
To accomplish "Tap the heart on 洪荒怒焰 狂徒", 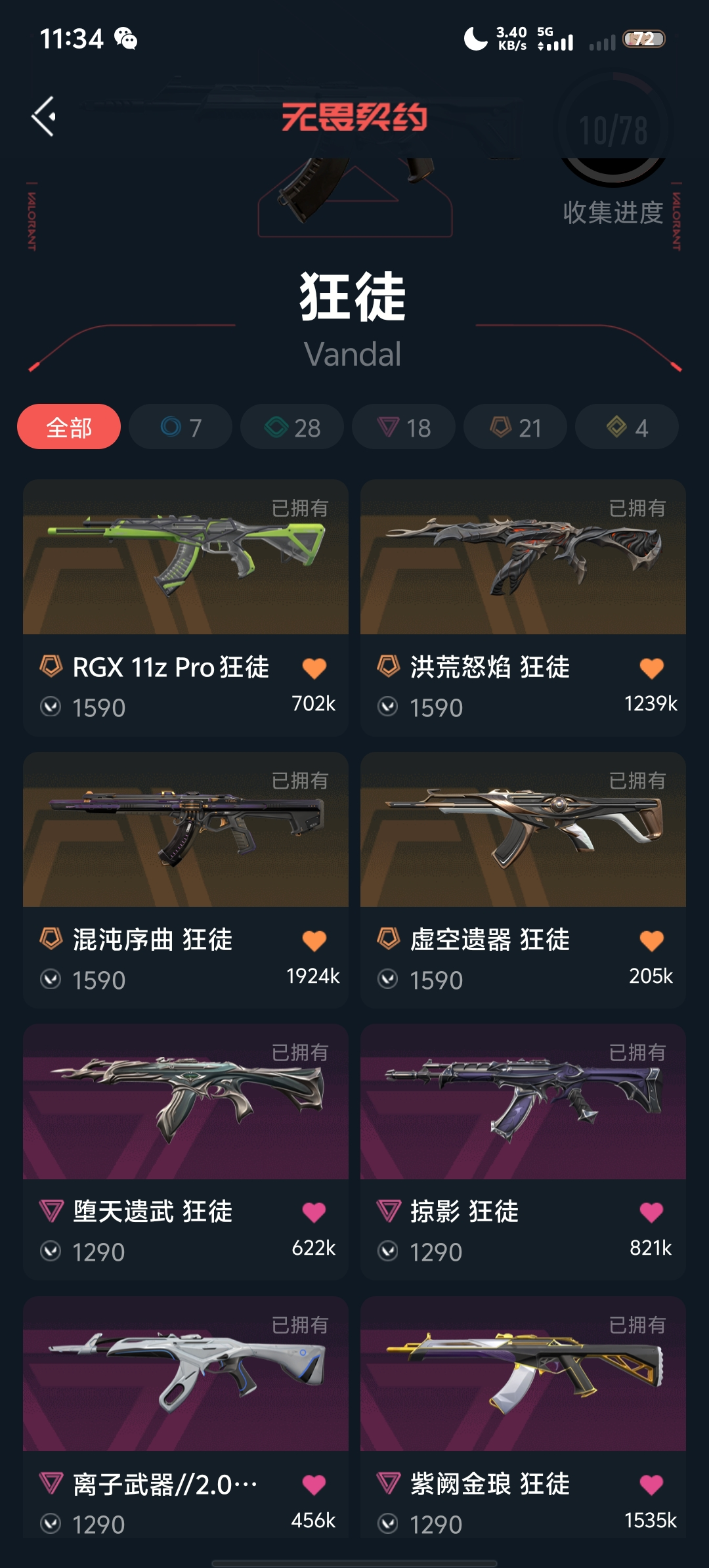I will click(652, 668).
